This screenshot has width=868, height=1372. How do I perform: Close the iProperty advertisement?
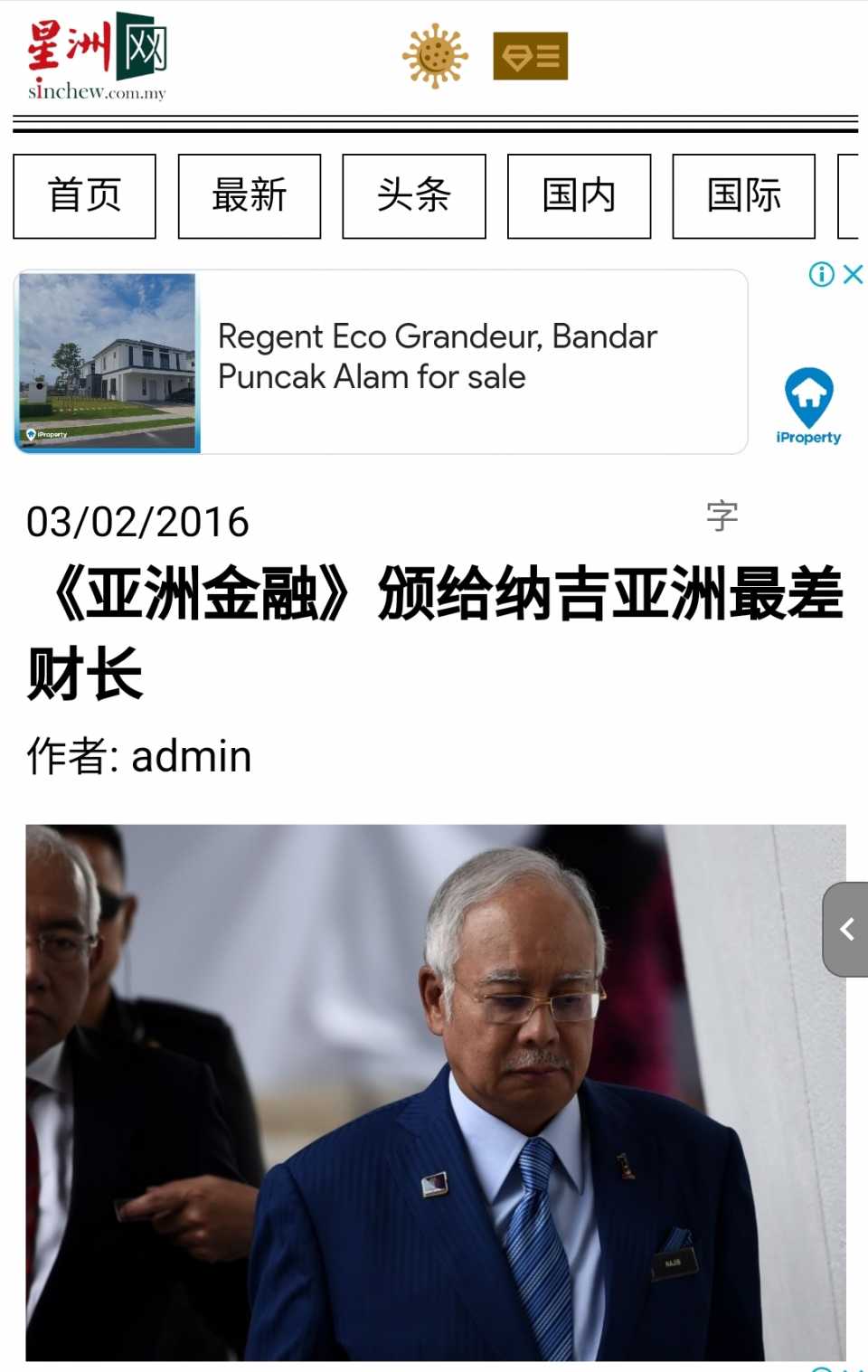point(853,274)
